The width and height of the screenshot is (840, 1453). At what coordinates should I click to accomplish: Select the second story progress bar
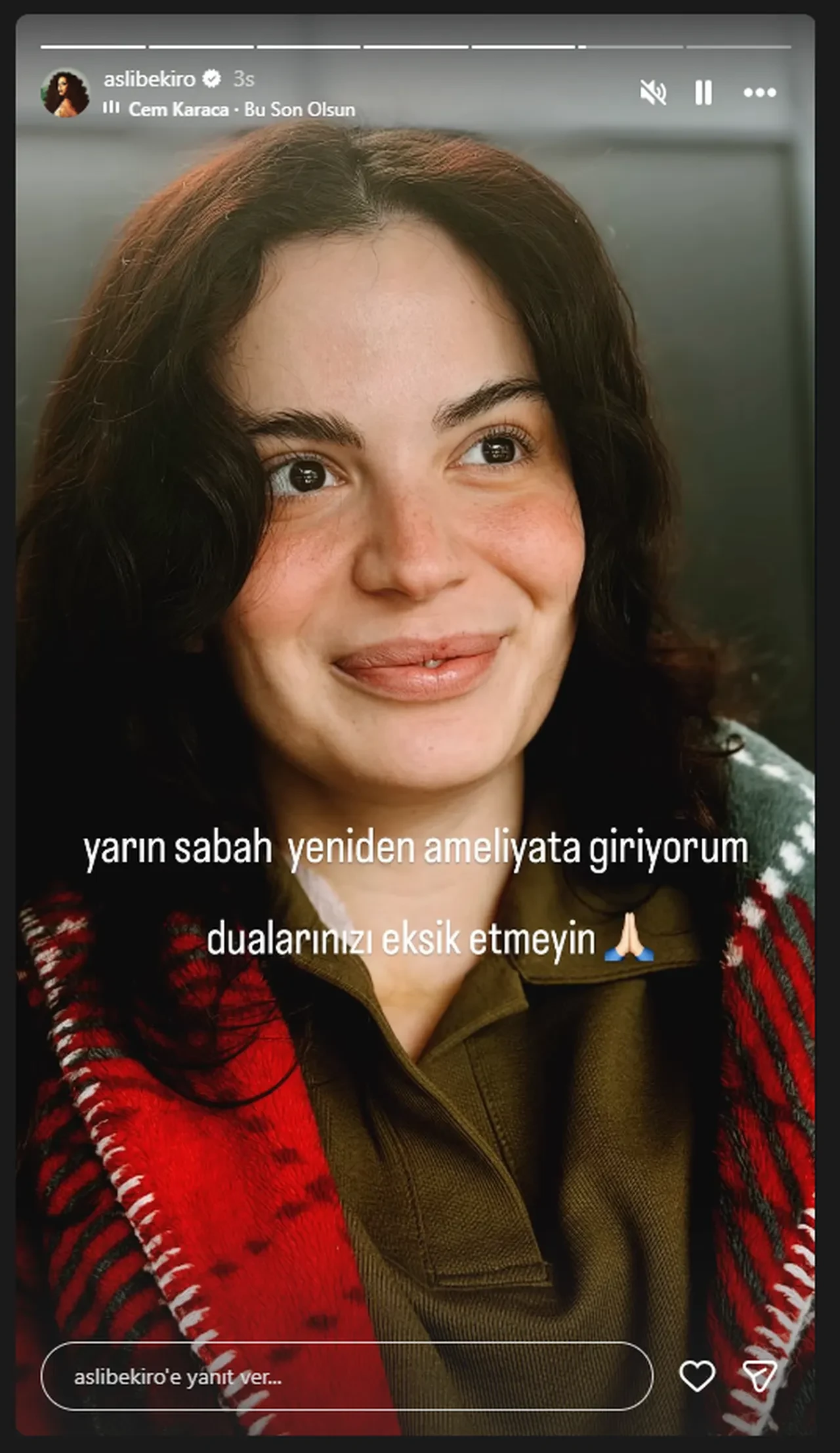tap(199, 46)
